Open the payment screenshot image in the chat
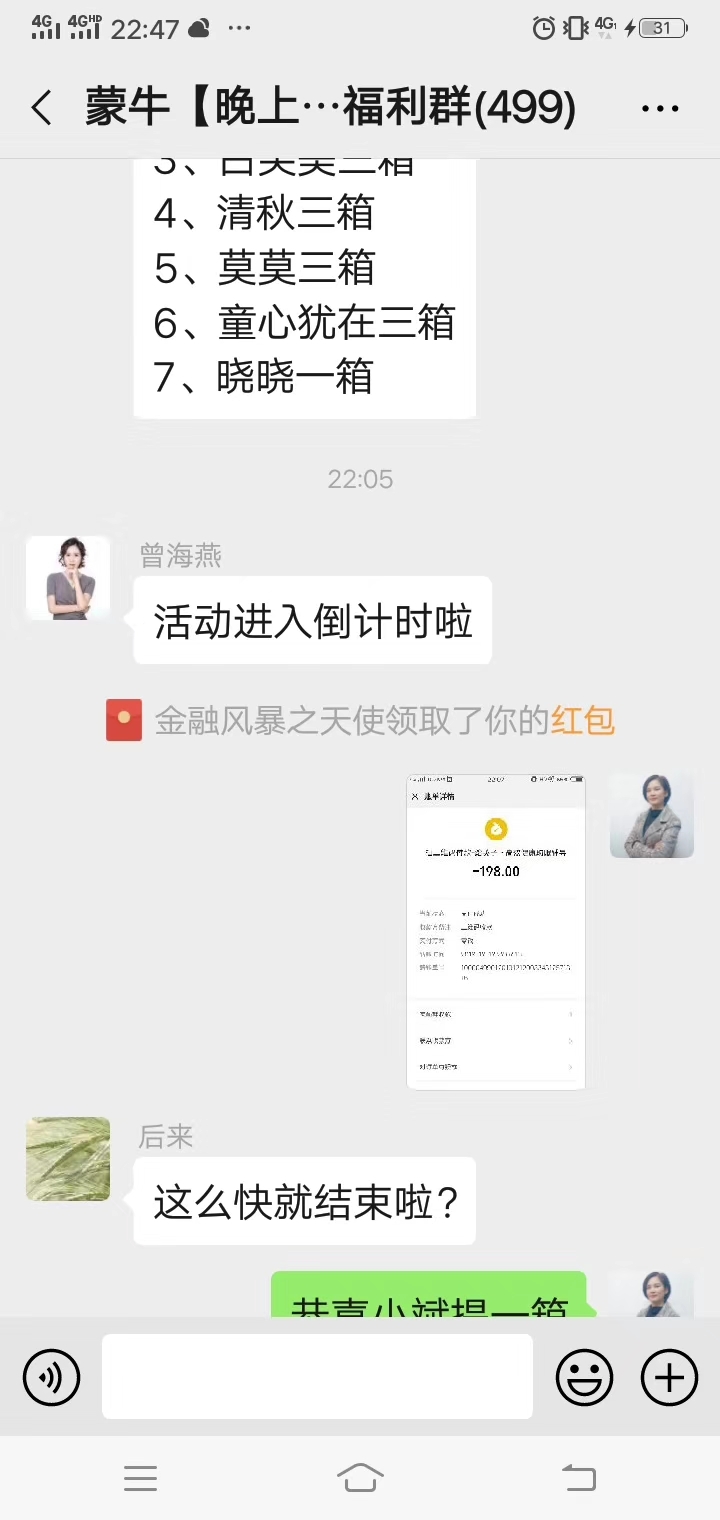 [x=495, y=930]
